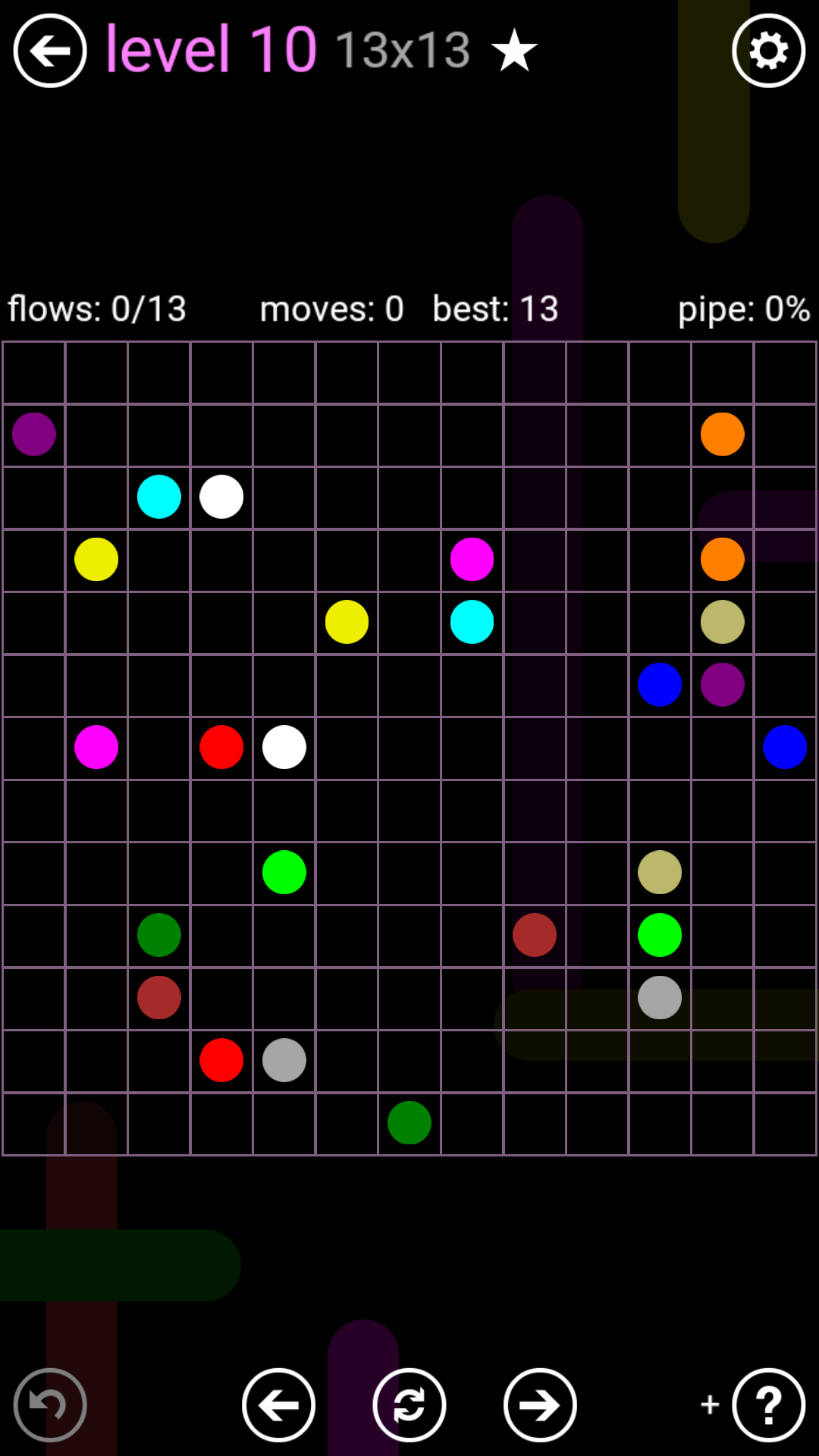This screenshot has height=1456, width=819.
Task: Open the settings gear
Action: tap(768, 51)
